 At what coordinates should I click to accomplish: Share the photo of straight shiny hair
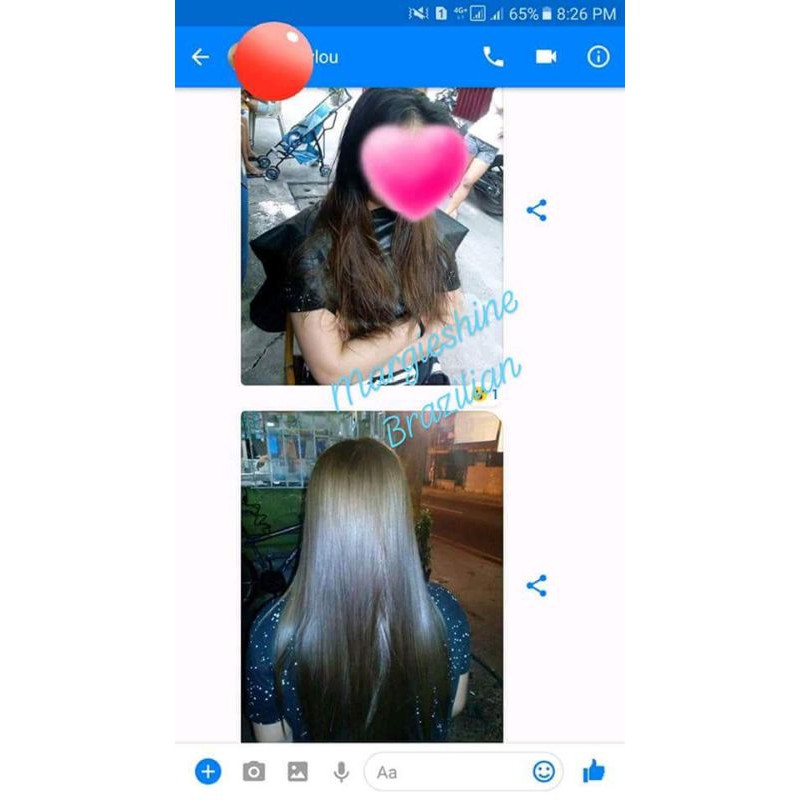536,586
